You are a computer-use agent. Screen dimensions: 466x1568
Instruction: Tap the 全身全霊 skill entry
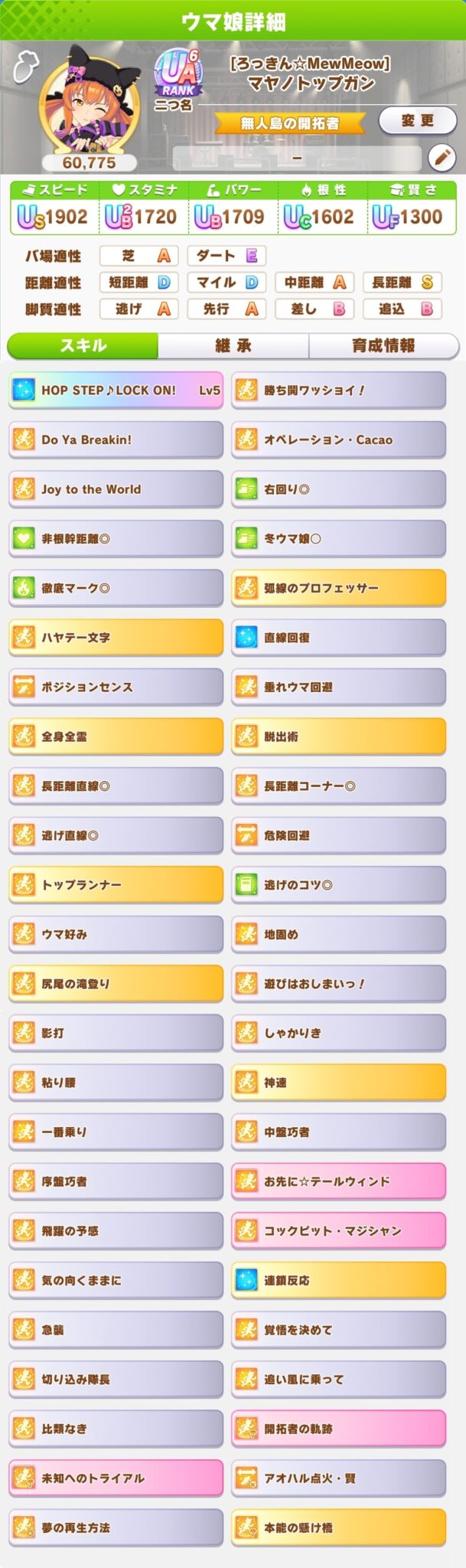click(116, 737)
